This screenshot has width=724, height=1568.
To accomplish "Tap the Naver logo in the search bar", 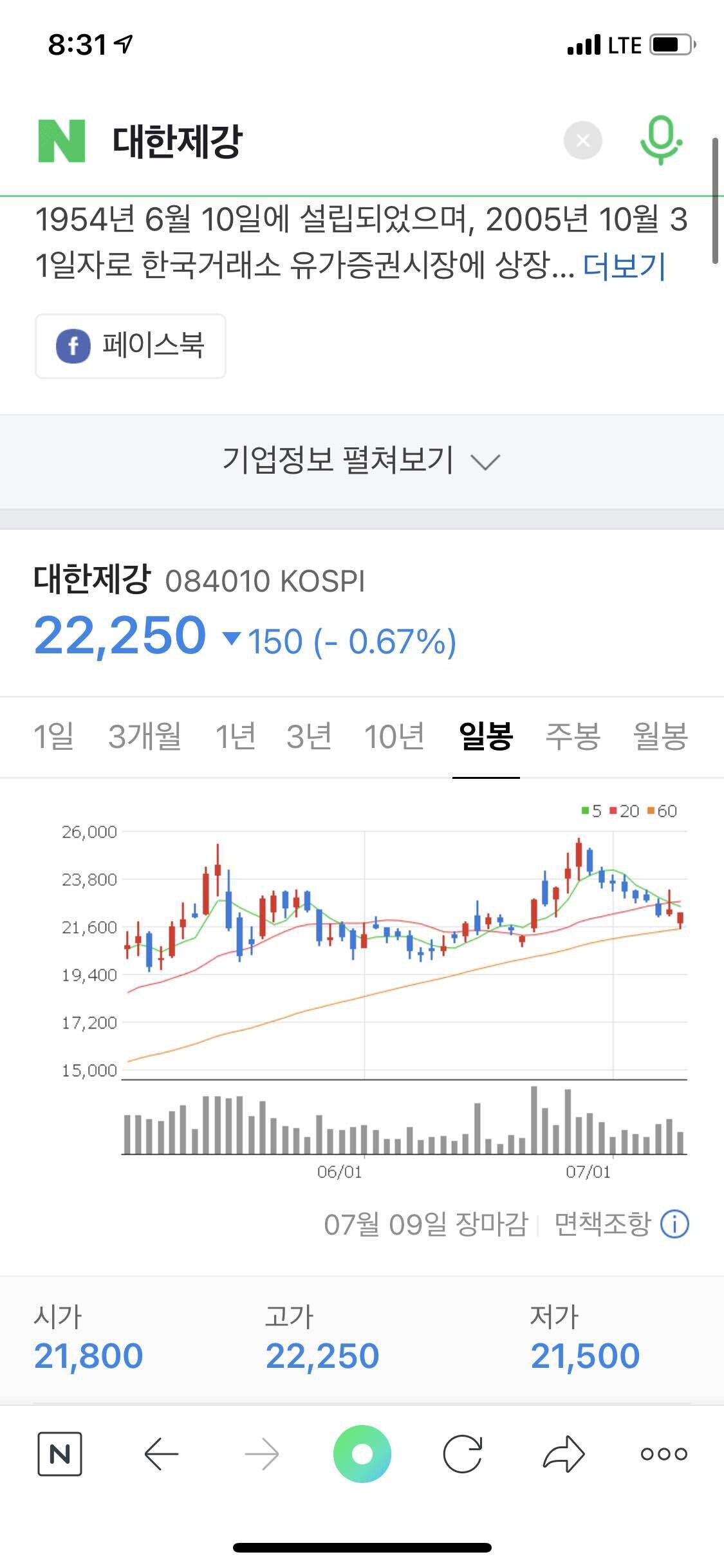I will coord(62,138).
